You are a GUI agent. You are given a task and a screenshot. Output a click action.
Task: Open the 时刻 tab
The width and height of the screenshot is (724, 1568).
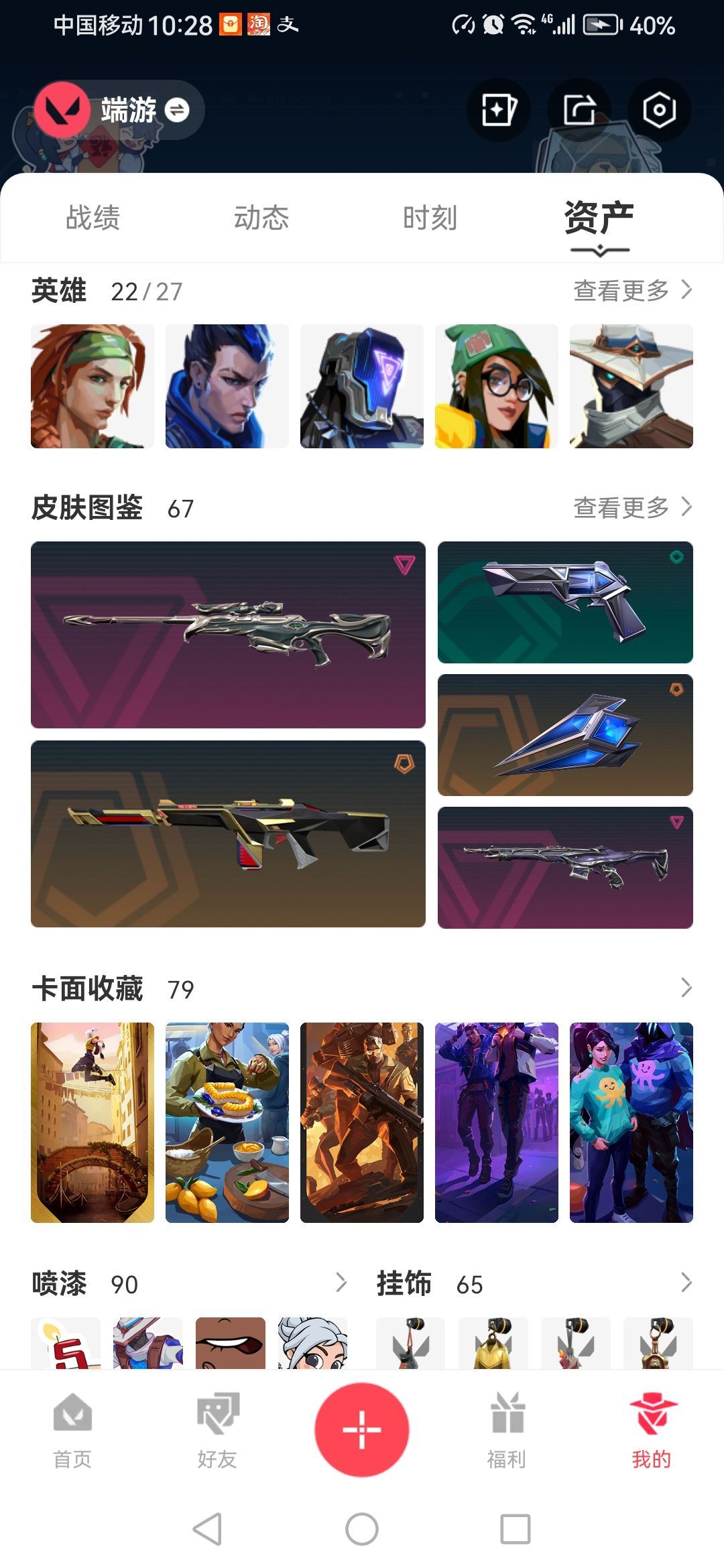pos(430,218)
